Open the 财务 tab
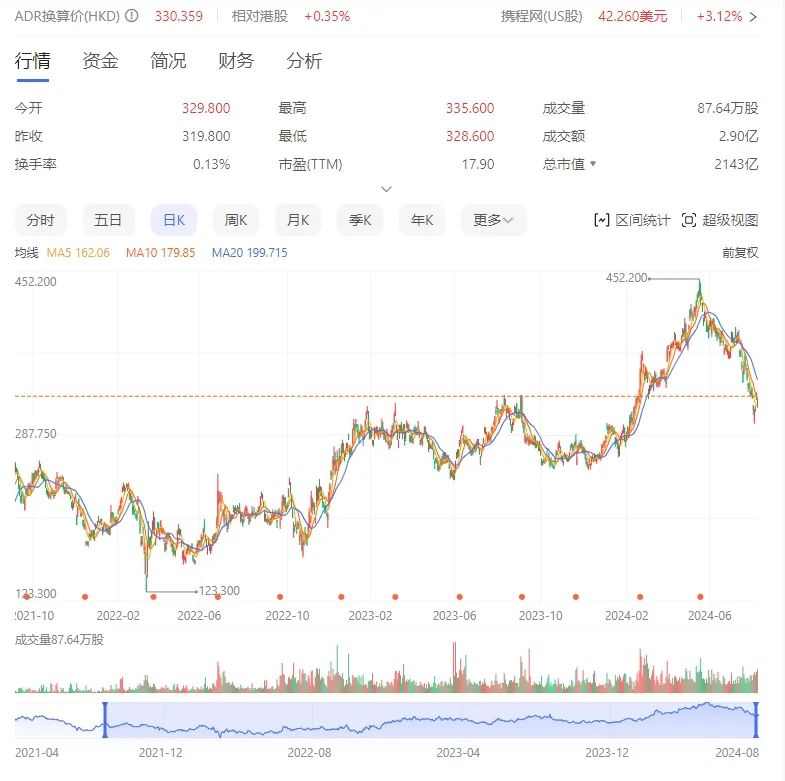The image size is (785, 781). click(x=236, y=61)
